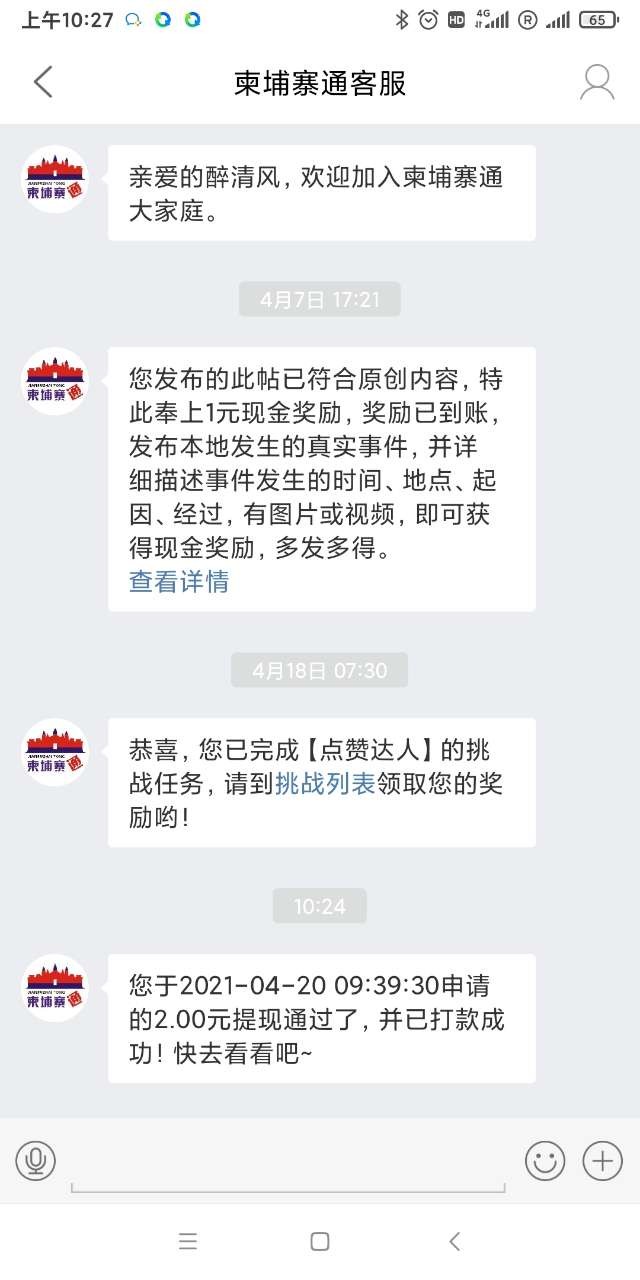Screen dimensions: 640x1280
Task: Switch to voice input microphone
Action: click(35, 1161)
